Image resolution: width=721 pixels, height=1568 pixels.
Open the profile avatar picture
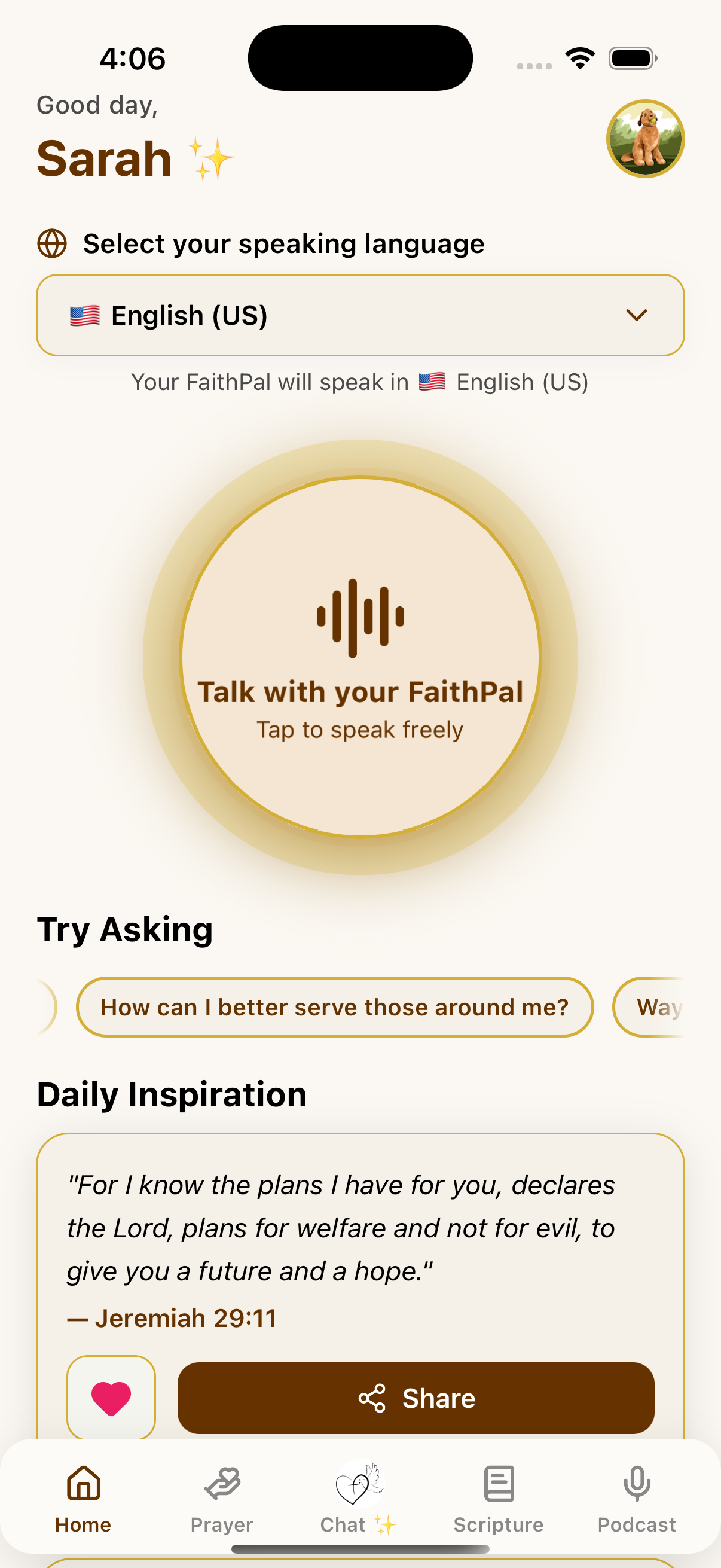pyautogui.click(x=645, y=139)
